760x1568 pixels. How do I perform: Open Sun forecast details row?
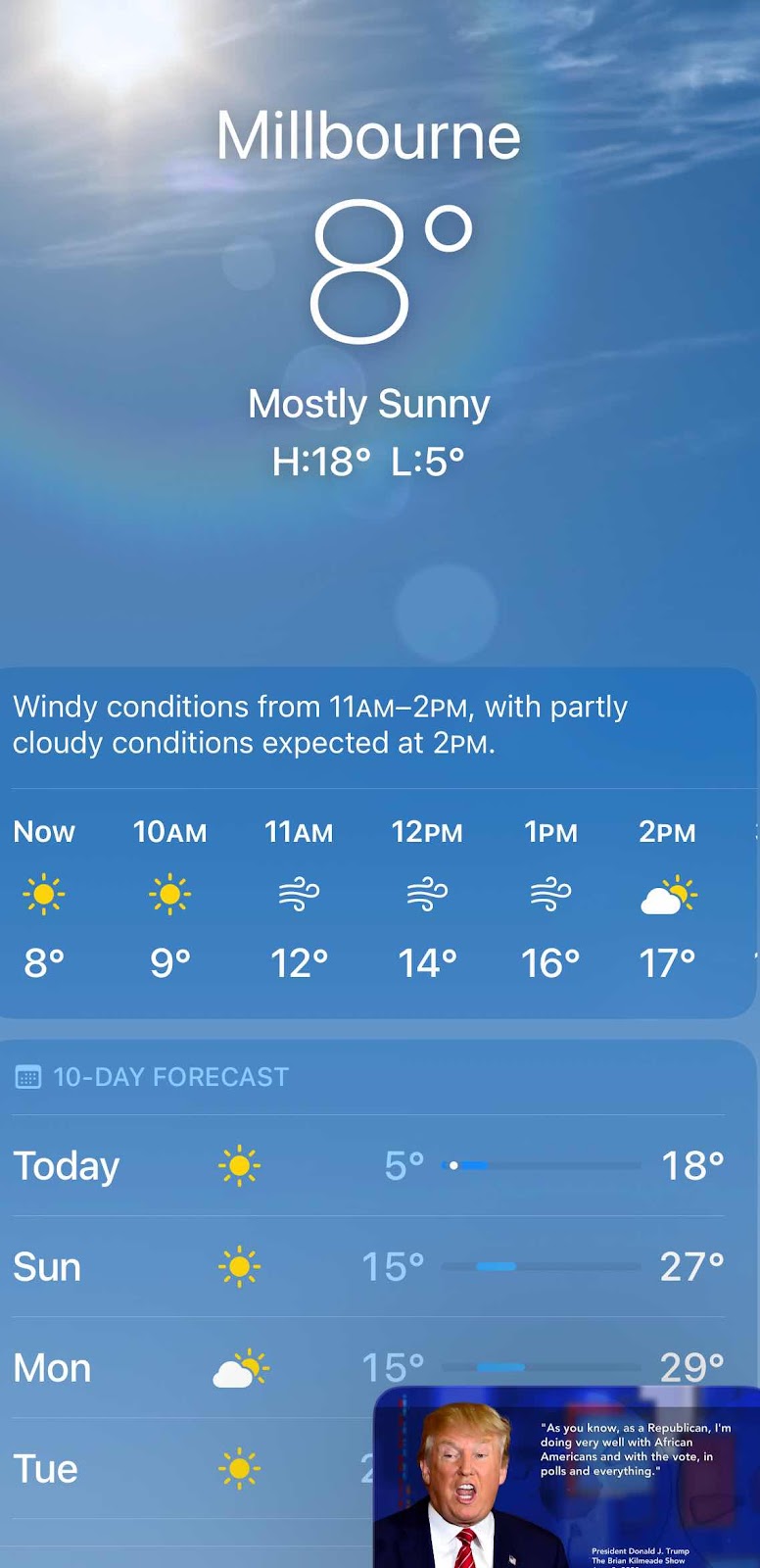point(368,1267)
